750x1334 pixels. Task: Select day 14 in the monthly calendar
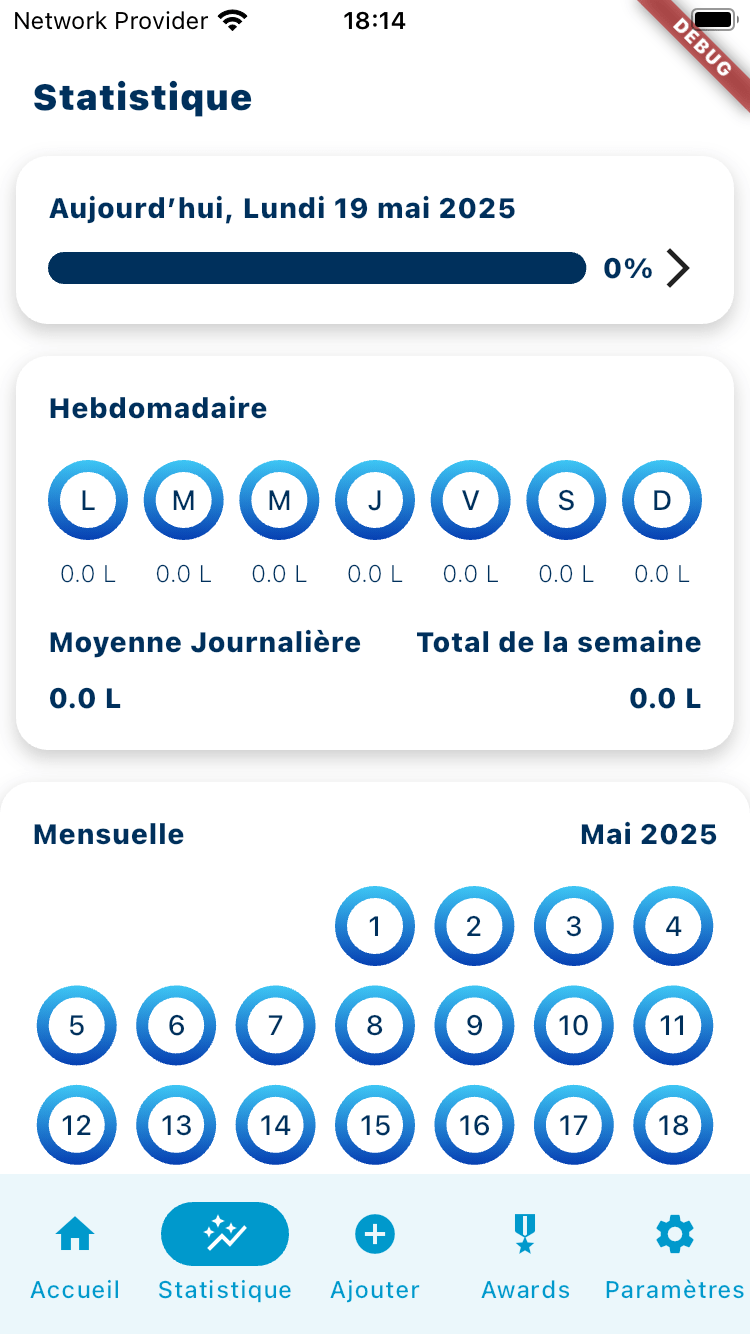(275, 1126)
